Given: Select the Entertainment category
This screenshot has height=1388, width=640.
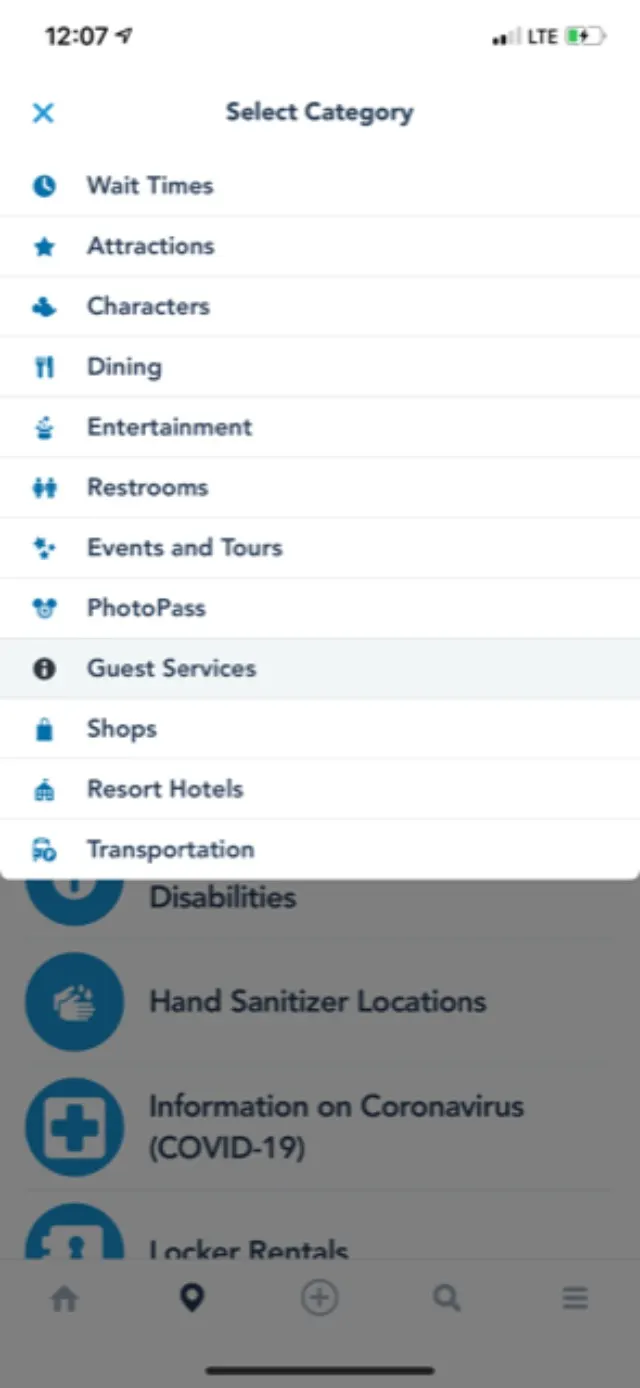Looking at the screenshot, I should (x=320, y=427).
